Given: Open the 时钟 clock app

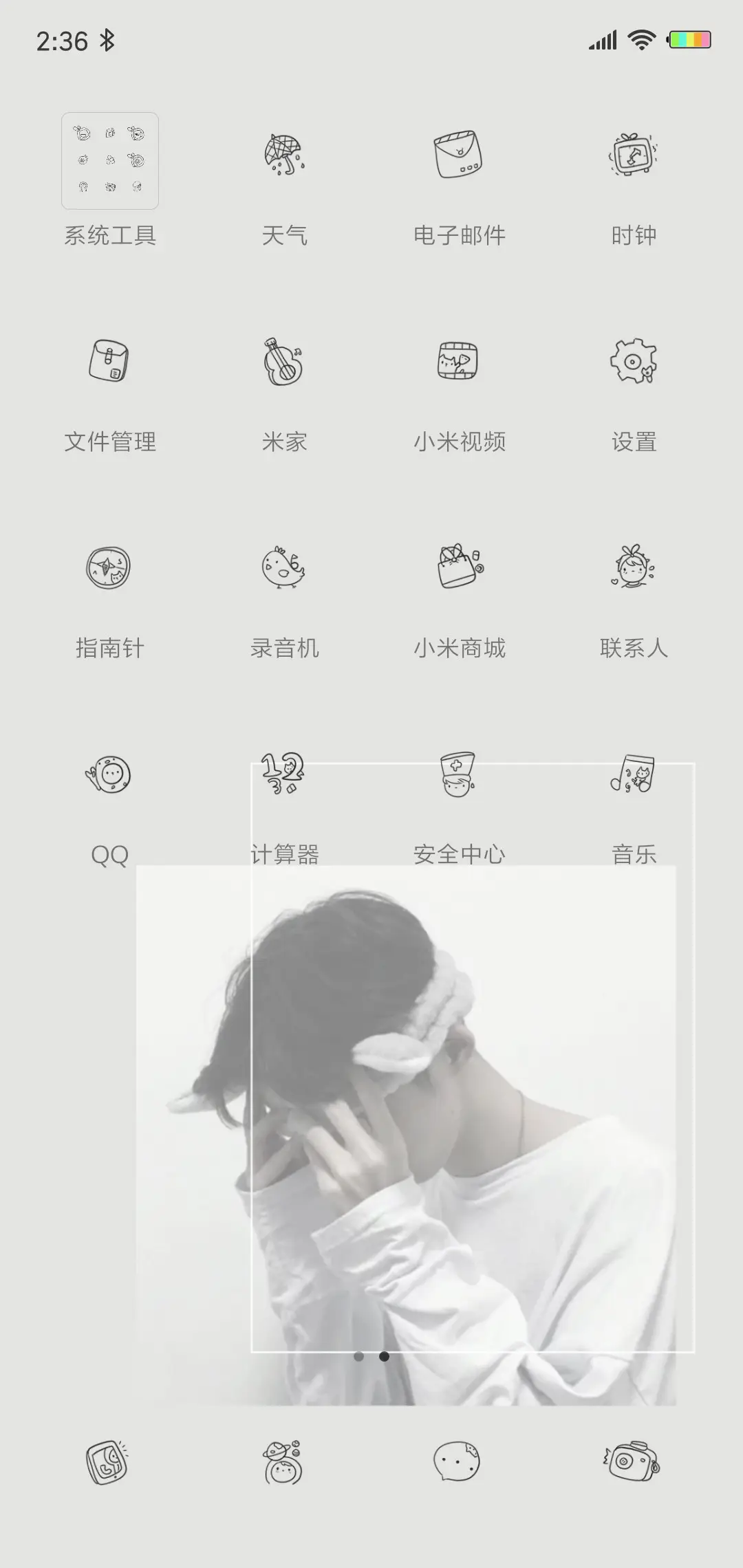Looking at the screenshot, I should pyautogui.click(x=633, y=160).
